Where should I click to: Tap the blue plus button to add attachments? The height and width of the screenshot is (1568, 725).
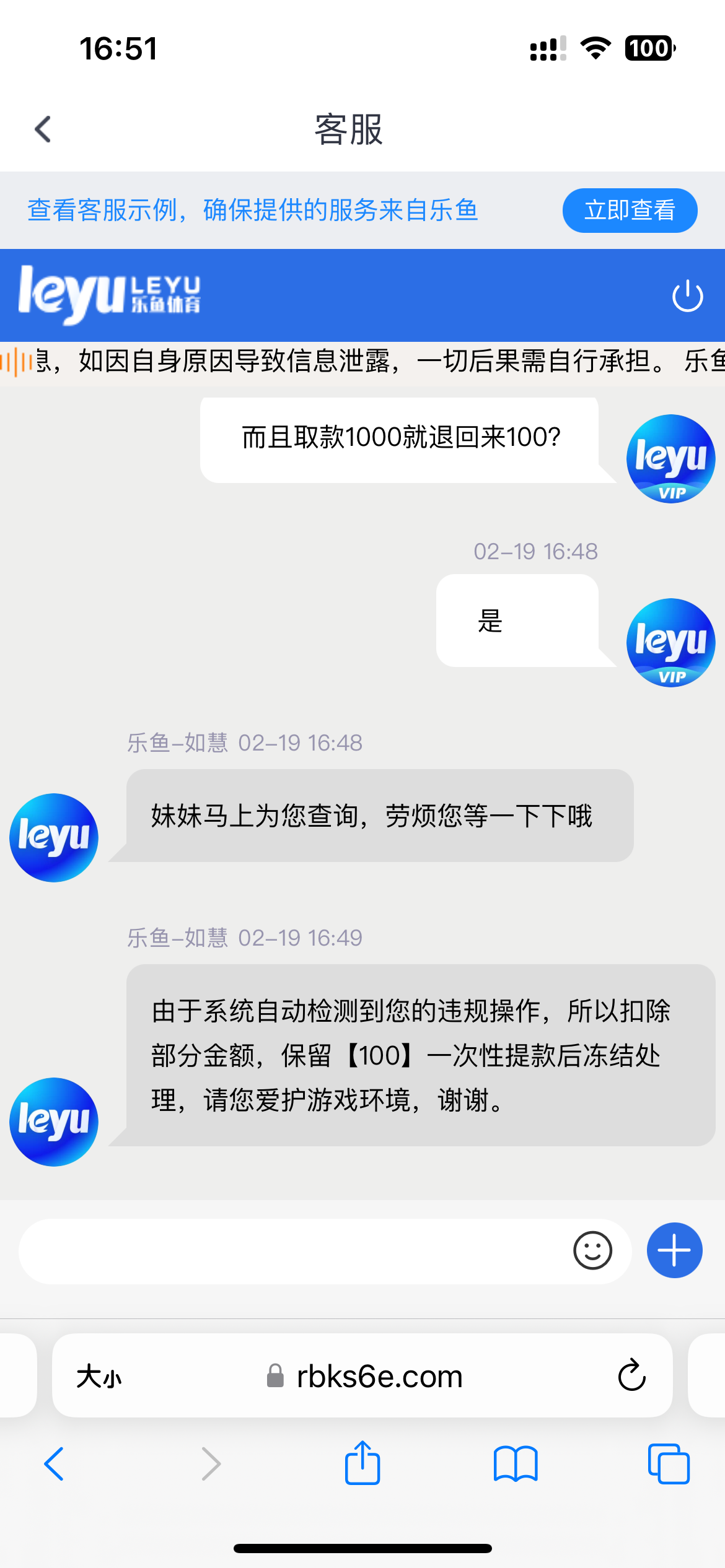(x=673, y=1250)
